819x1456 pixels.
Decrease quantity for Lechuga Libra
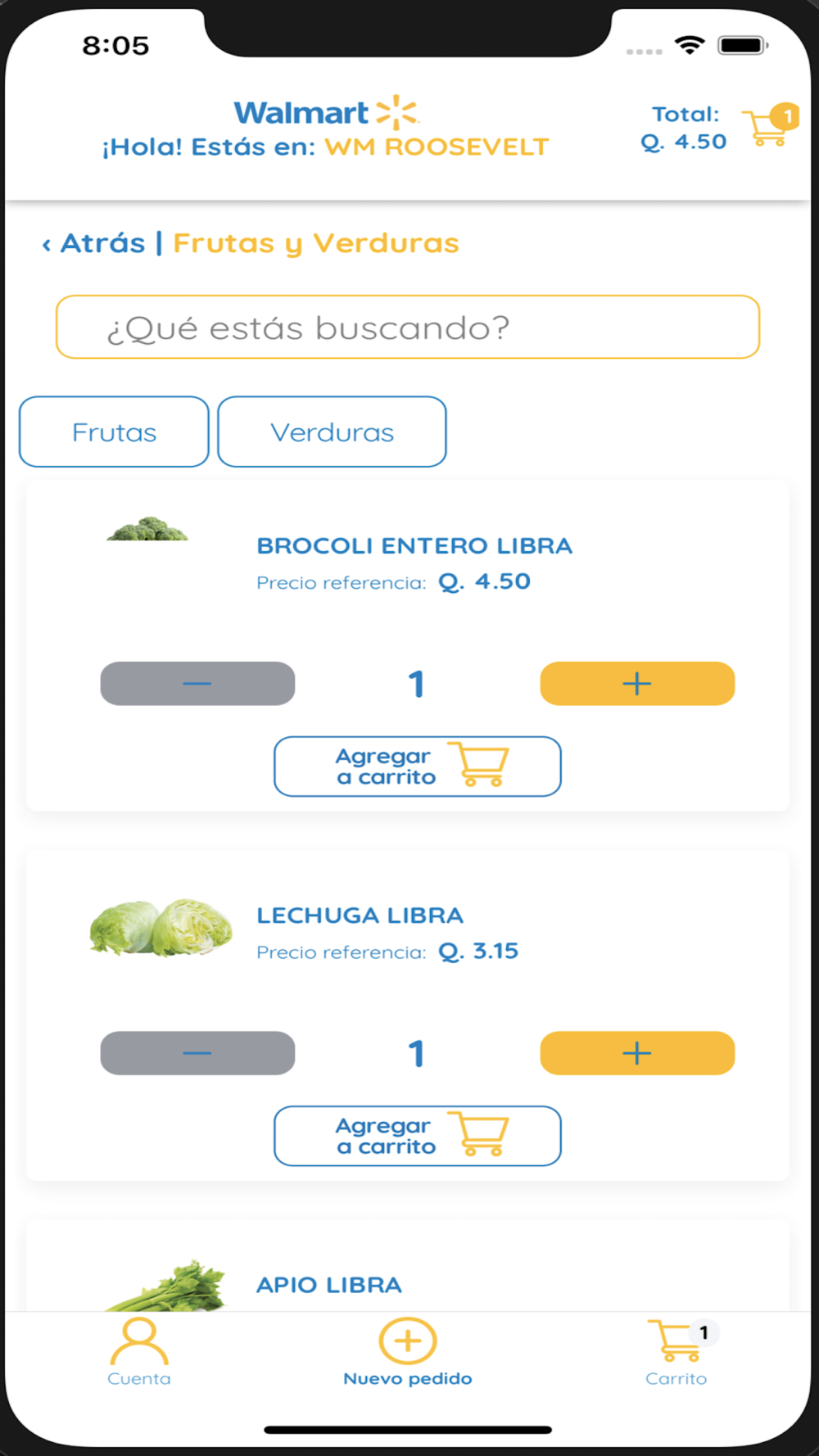(x=197, y=1052)
